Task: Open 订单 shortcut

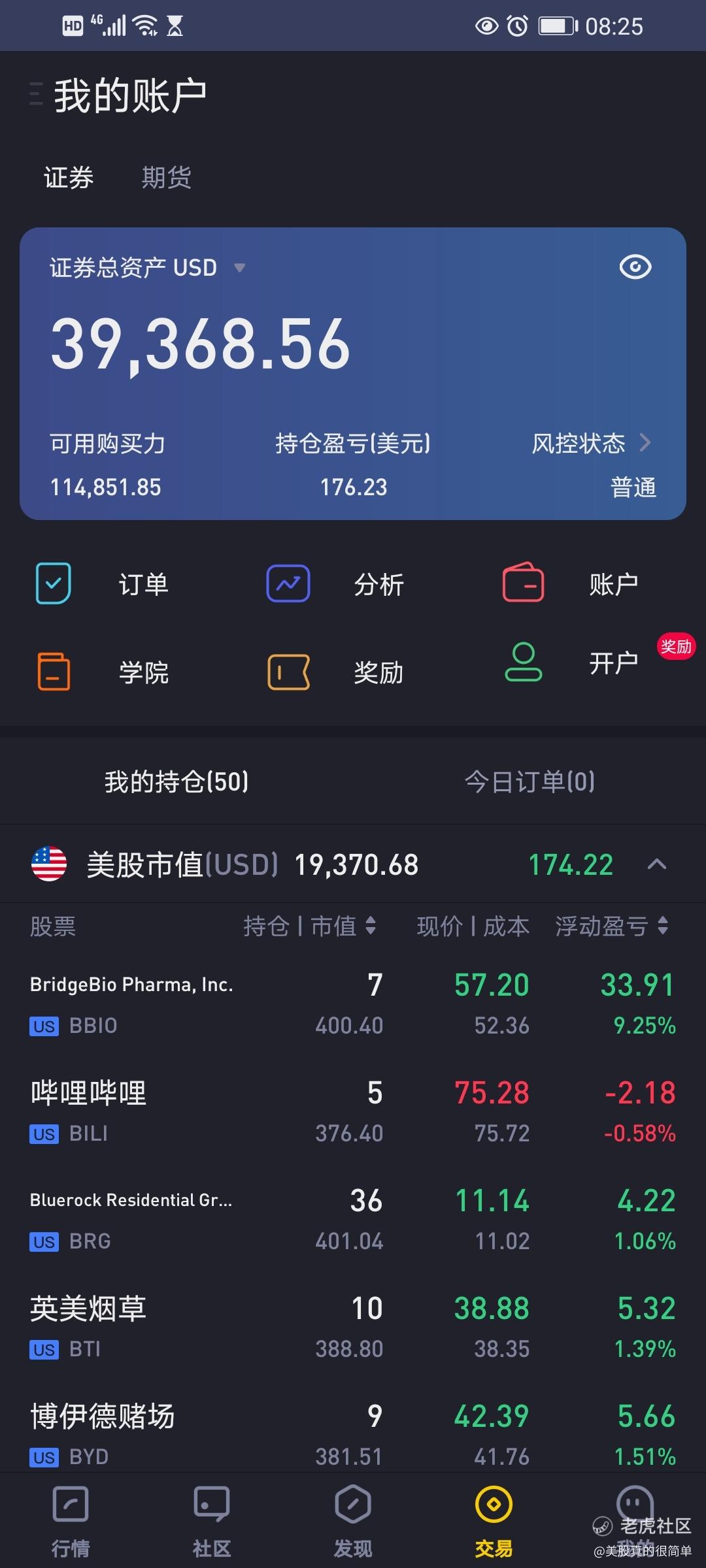Action: (x=102, y=583)
